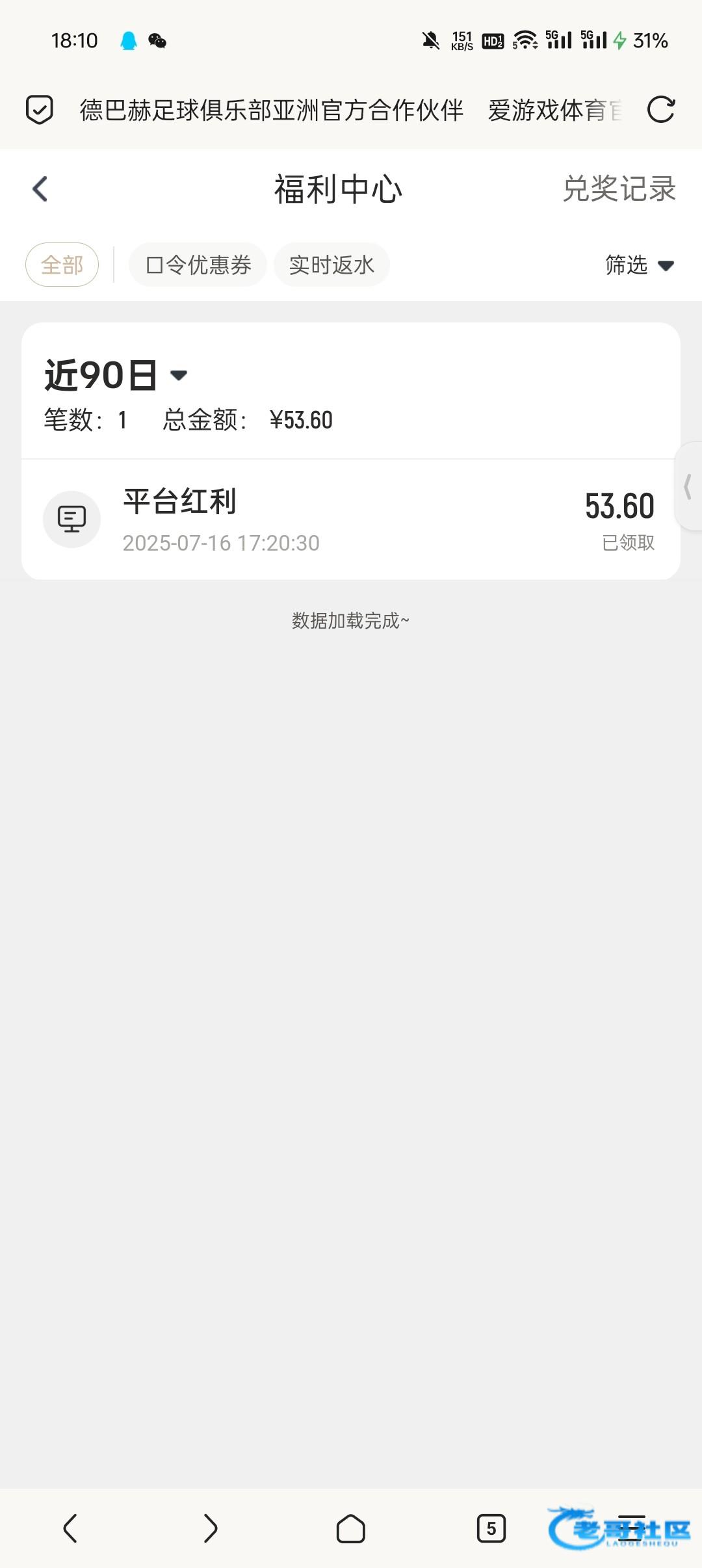Open the 平台红利 53.60 record
Viewport: 702px width, 1568px height.
(351, 519)
